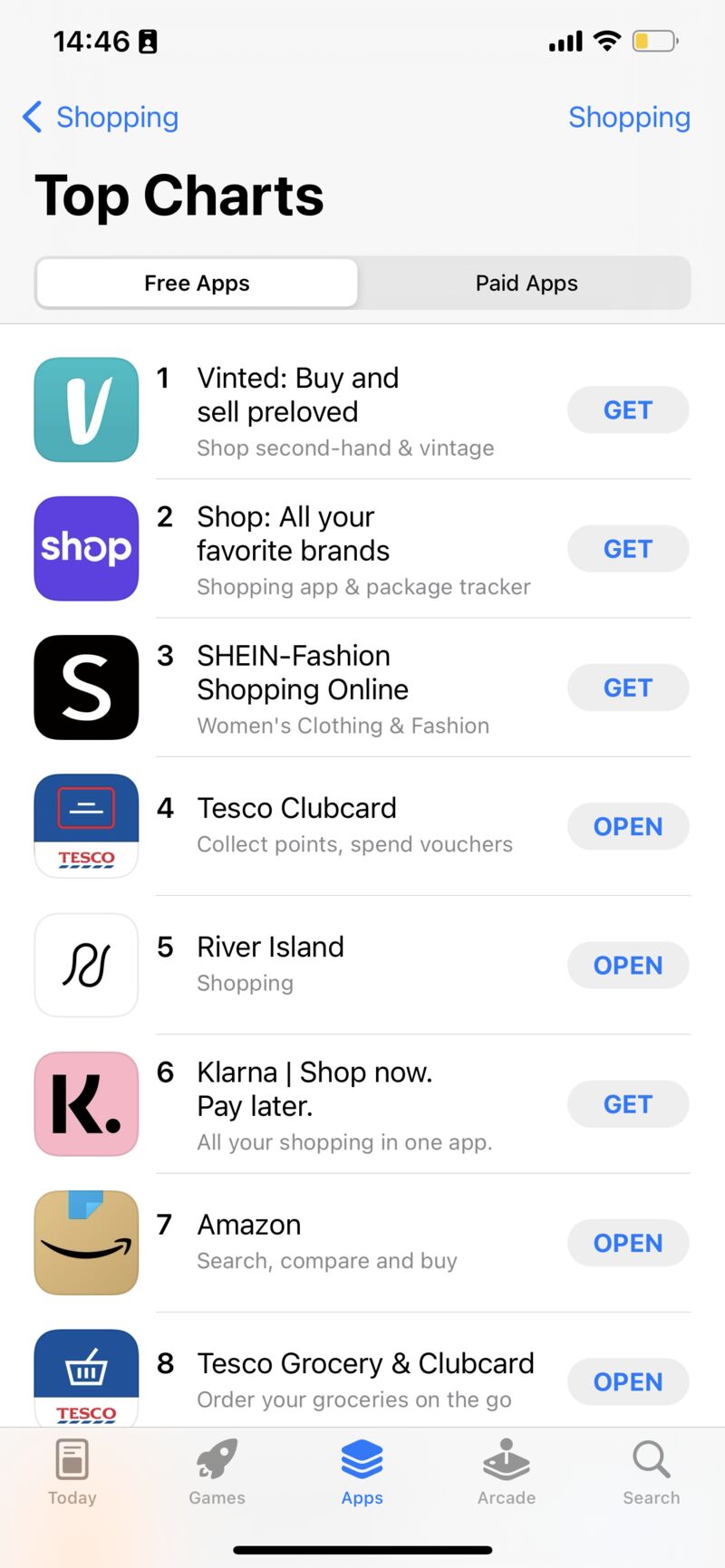Go back to Shopping category
The width and height of the screenshot is (725, 1568).
(101, 118)
